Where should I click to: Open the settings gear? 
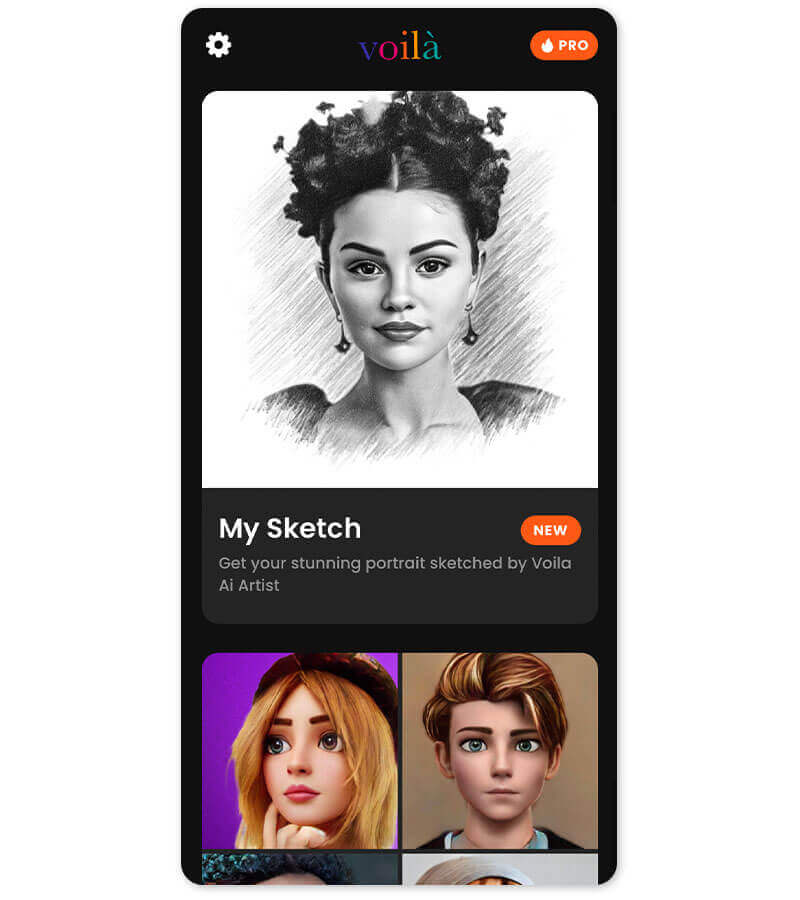click(x=218, y=45)
